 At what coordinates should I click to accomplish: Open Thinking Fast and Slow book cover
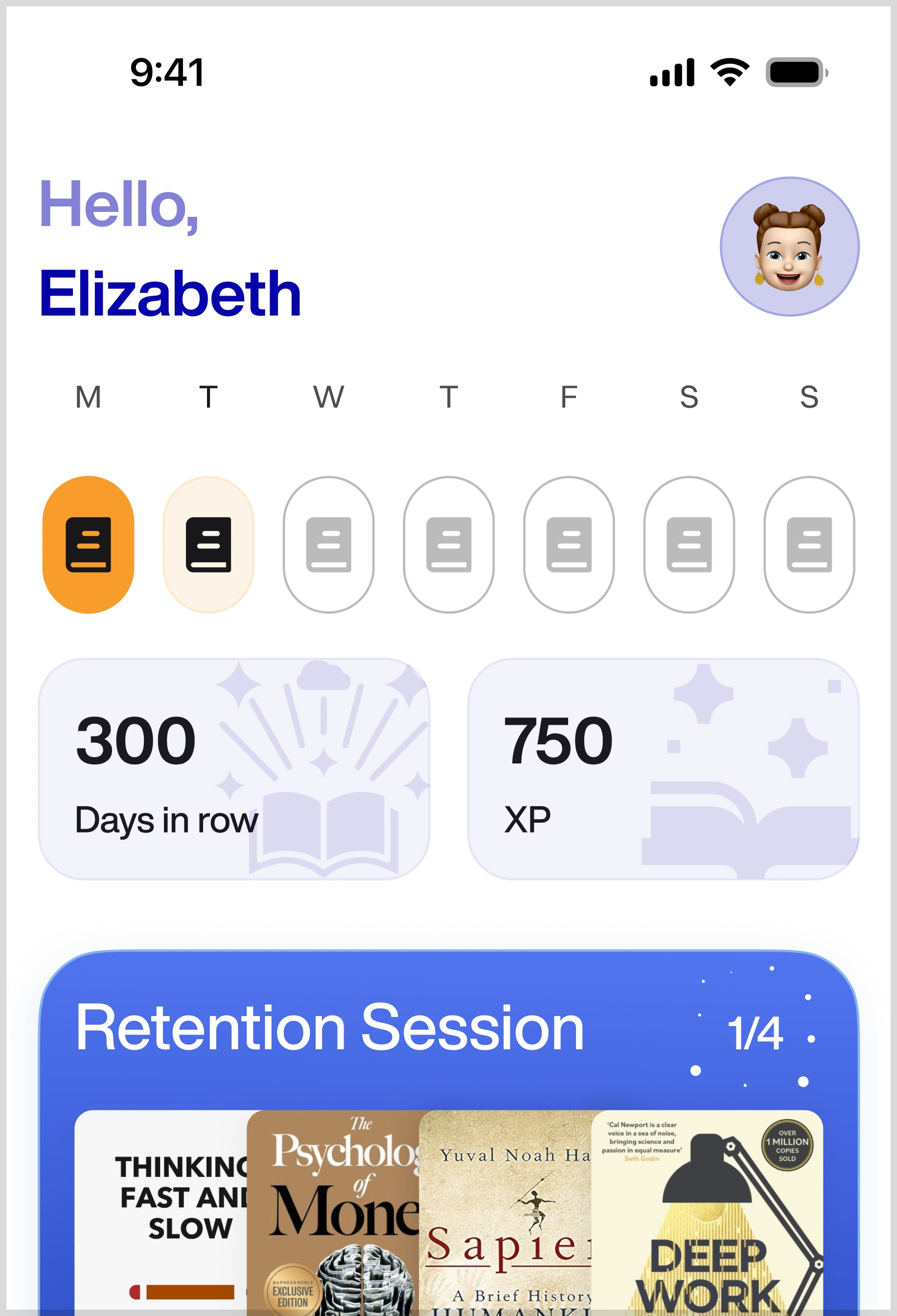pos(161,1212)
